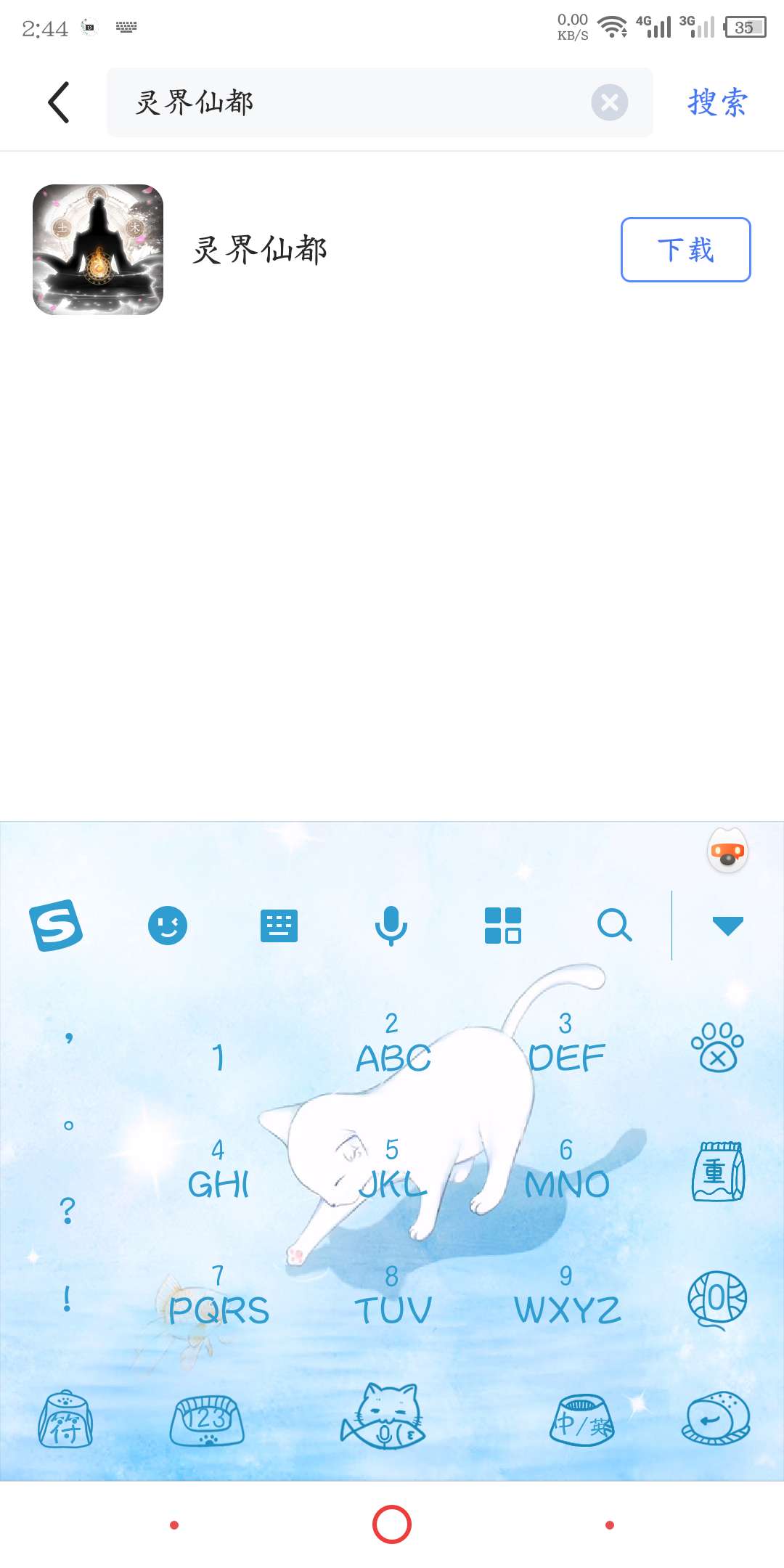Toggle 中/英 language key

pos(581,1421)
